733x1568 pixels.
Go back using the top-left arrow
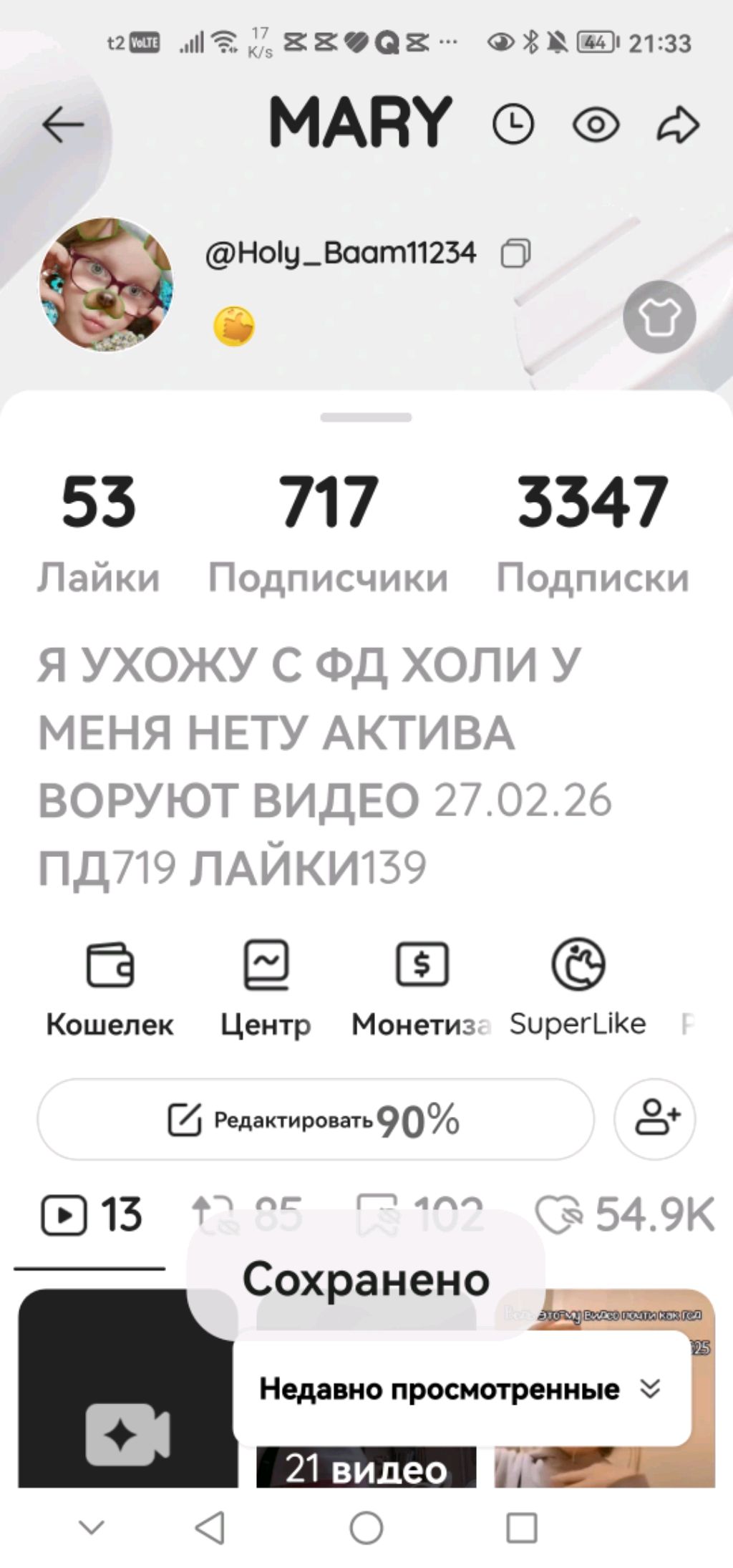pos(63,125)
